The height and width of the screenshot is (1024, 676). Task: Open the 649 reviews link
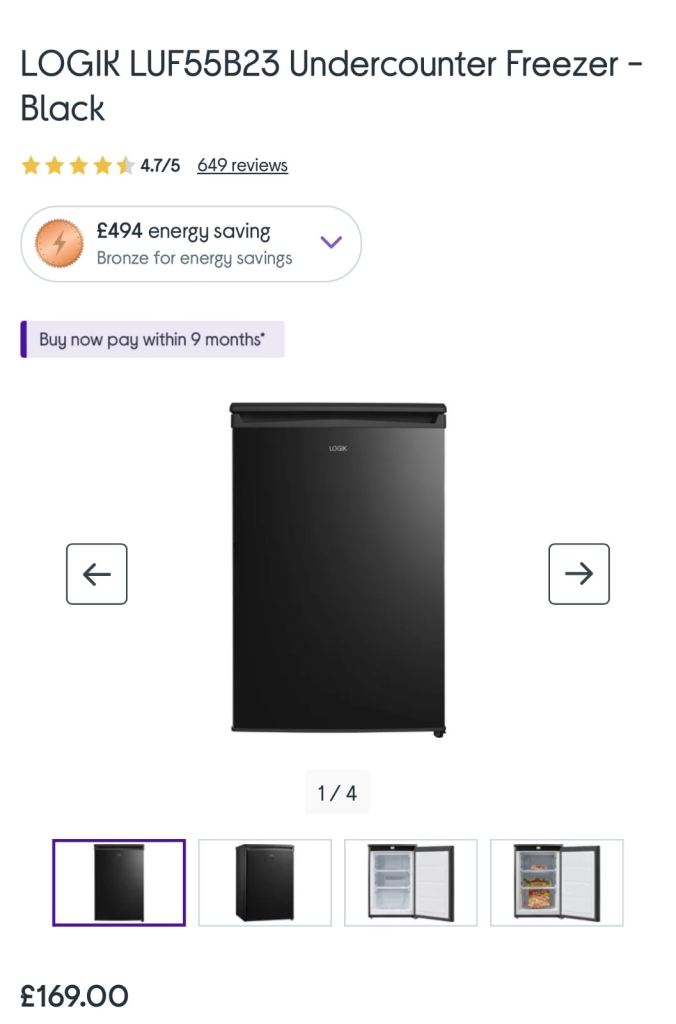[242, 165]
